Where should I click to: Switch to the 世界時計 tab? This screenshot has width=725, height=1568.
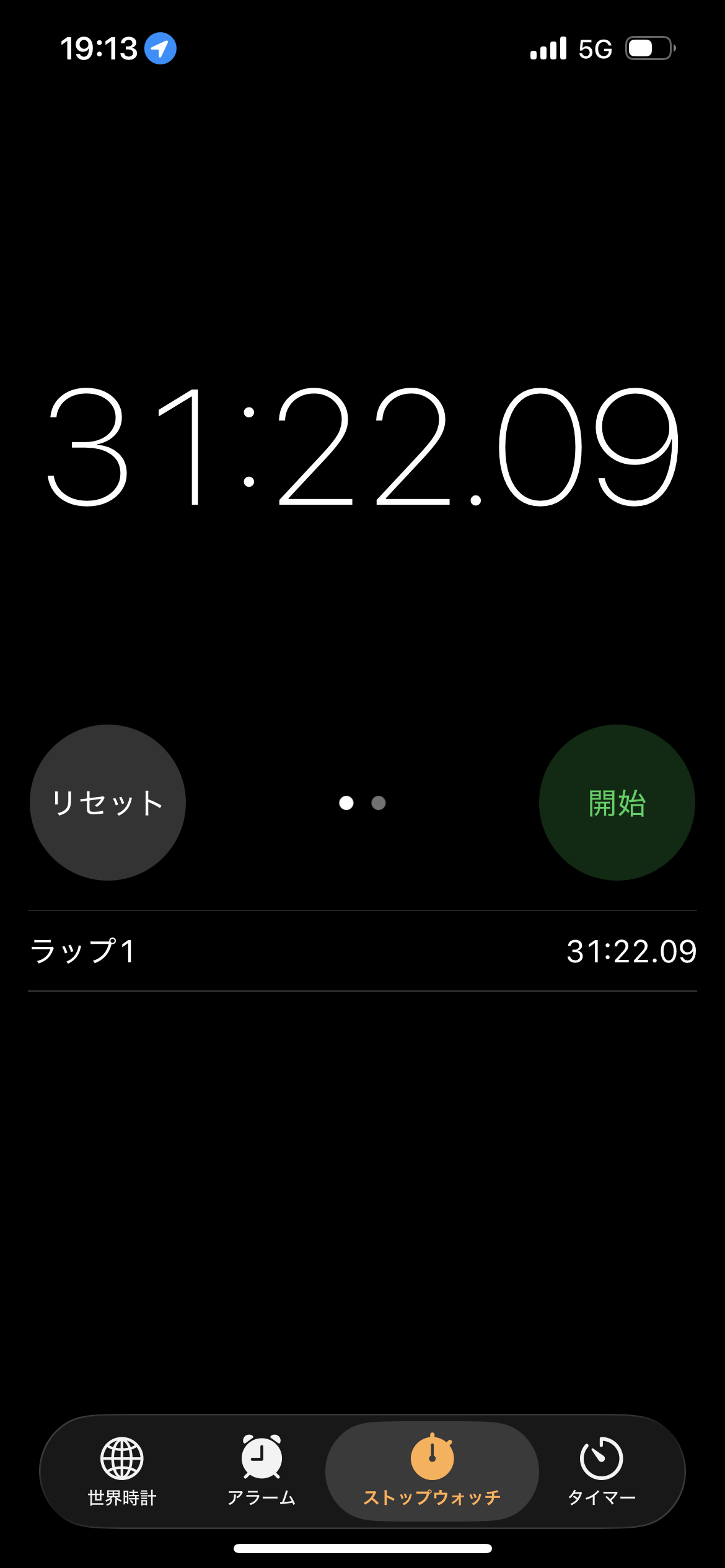pos(122,1470)
